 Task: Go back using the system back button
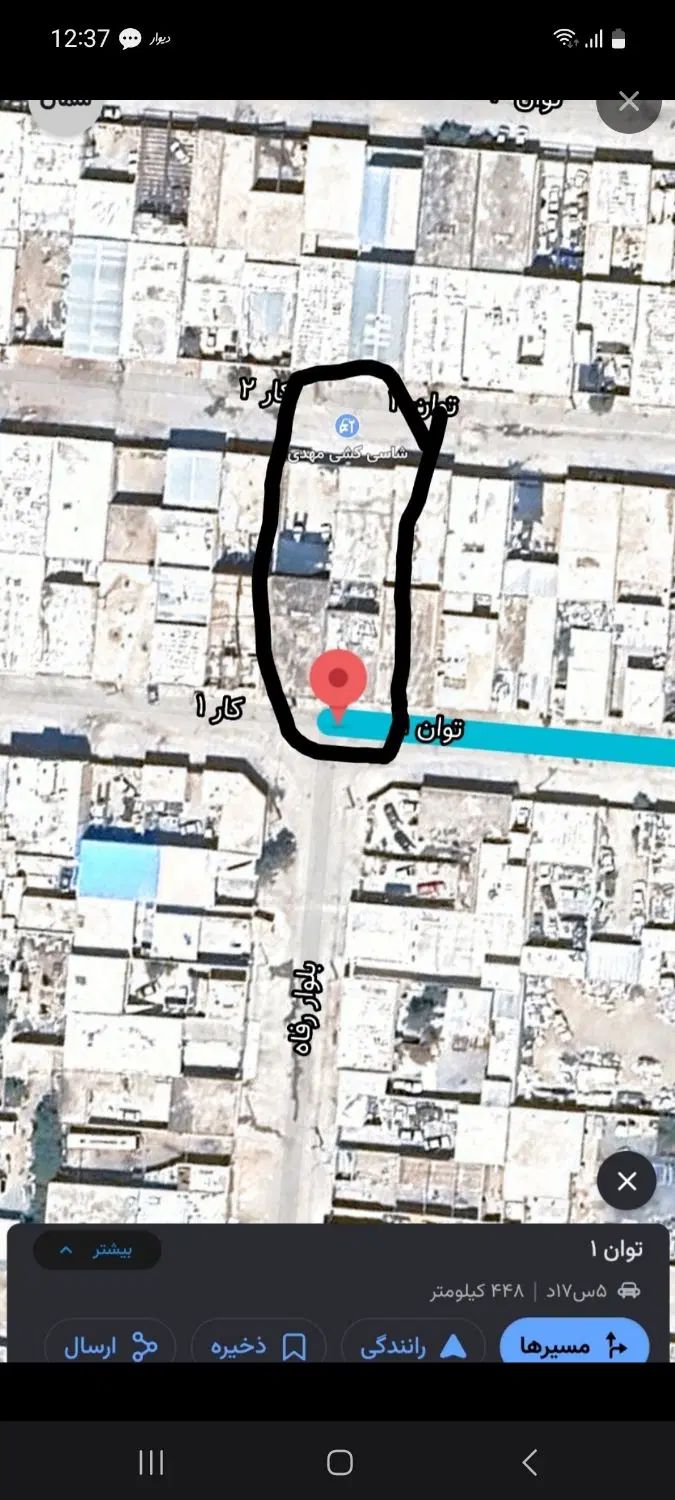click(x=530, y=1462)
